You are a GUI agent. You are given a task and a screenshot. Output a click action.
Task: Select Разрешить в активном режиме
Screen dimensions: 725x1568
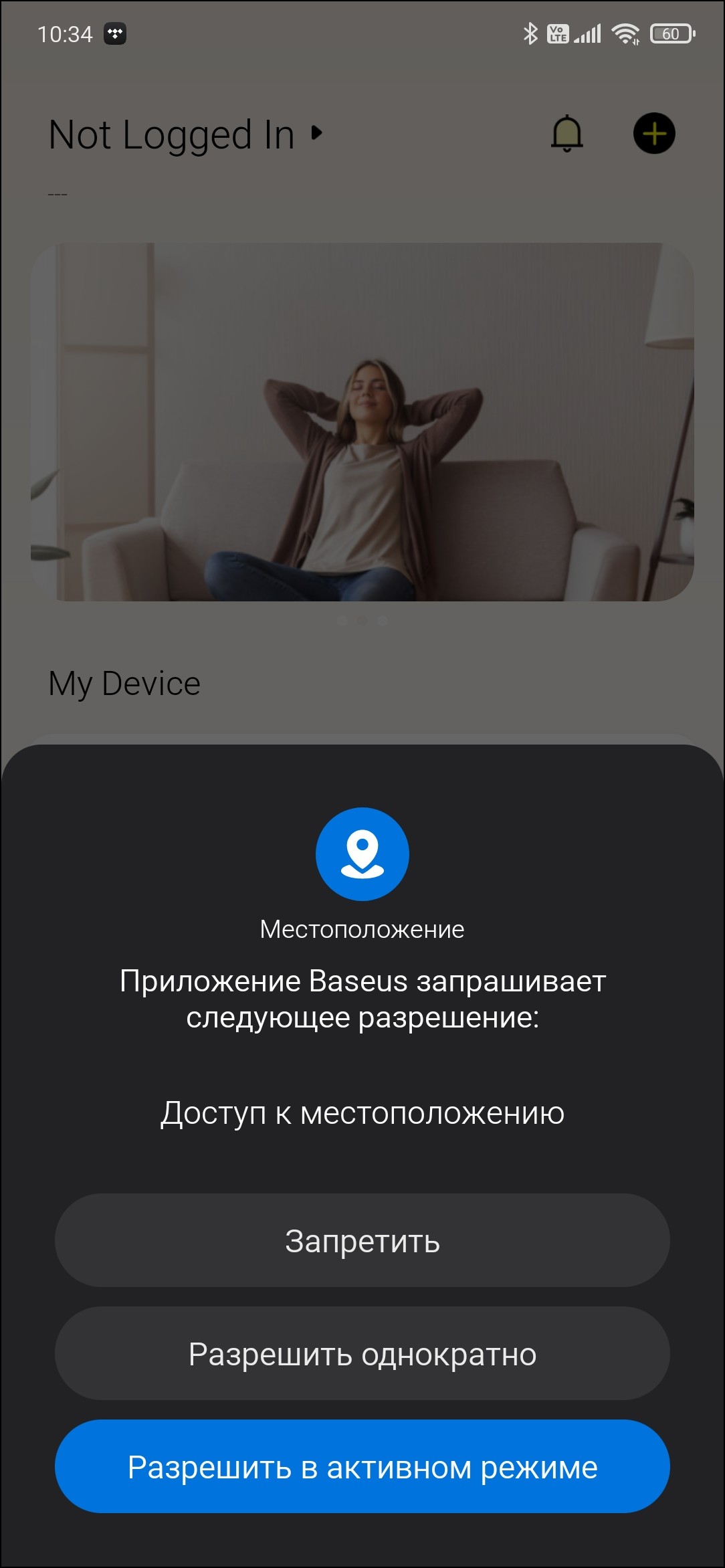[x=362, y=1467]
